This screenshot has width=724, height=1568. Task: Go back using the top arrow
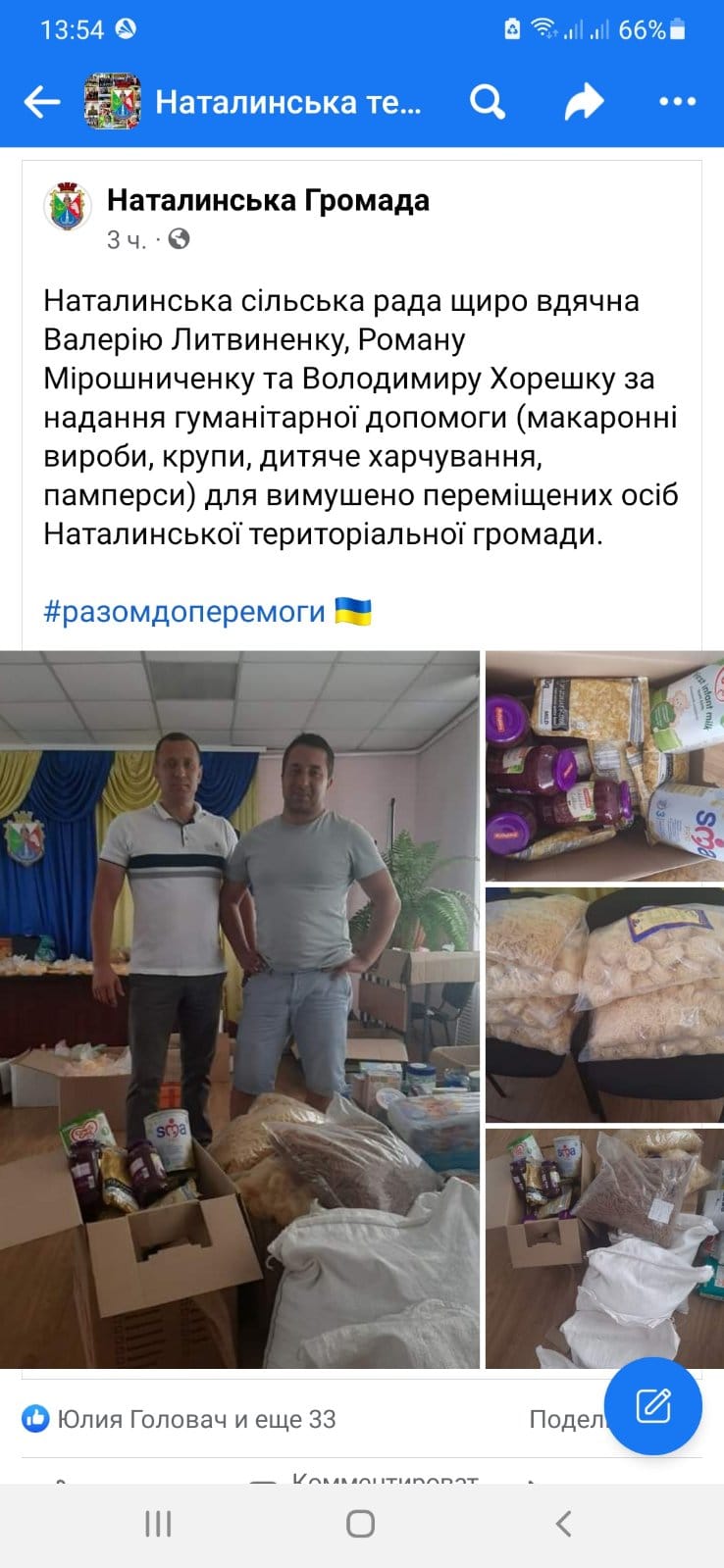tap(41, 101)
